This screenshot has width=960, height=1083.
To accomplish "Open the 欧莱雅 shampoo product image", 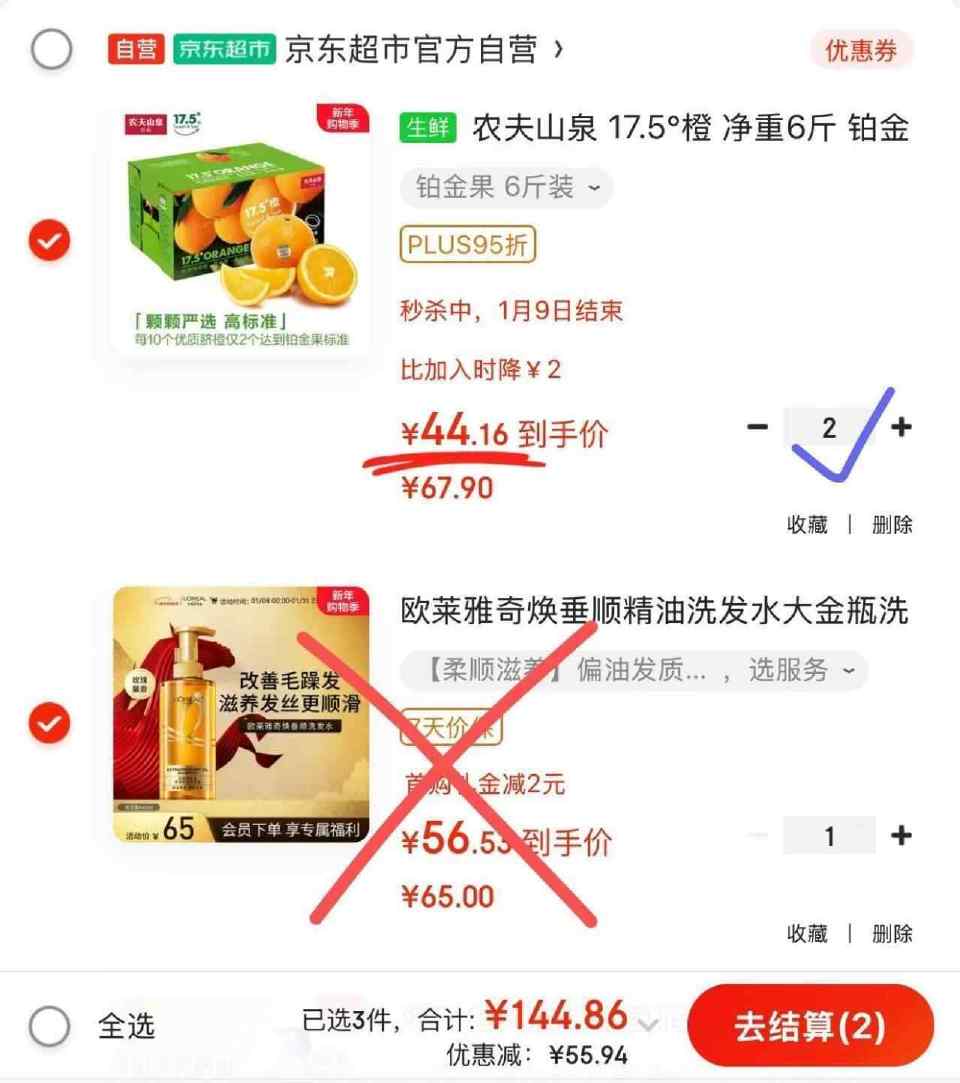I will [241, 715].
